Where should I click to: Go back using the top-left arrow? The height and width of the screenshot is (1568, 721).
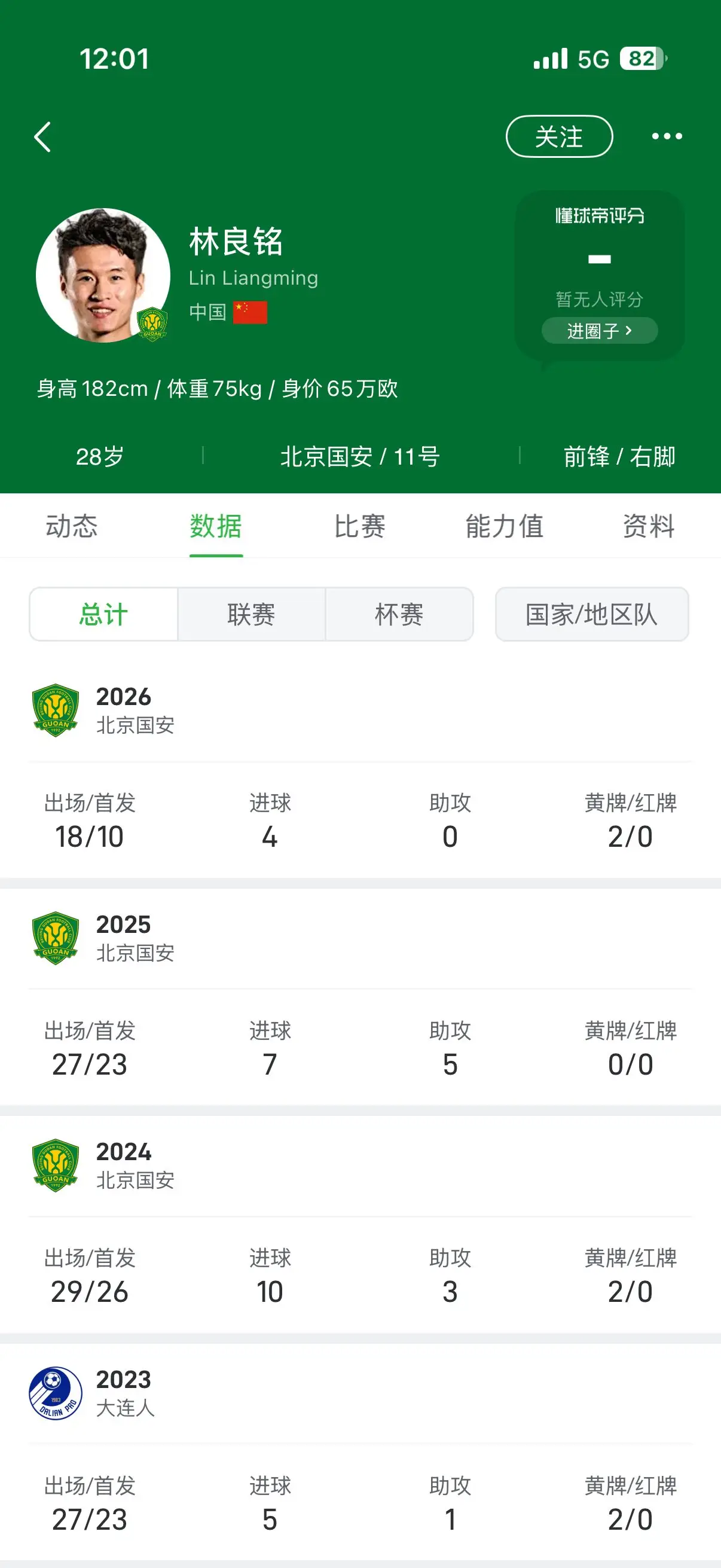pyautogui.click(x=42, y=136)
